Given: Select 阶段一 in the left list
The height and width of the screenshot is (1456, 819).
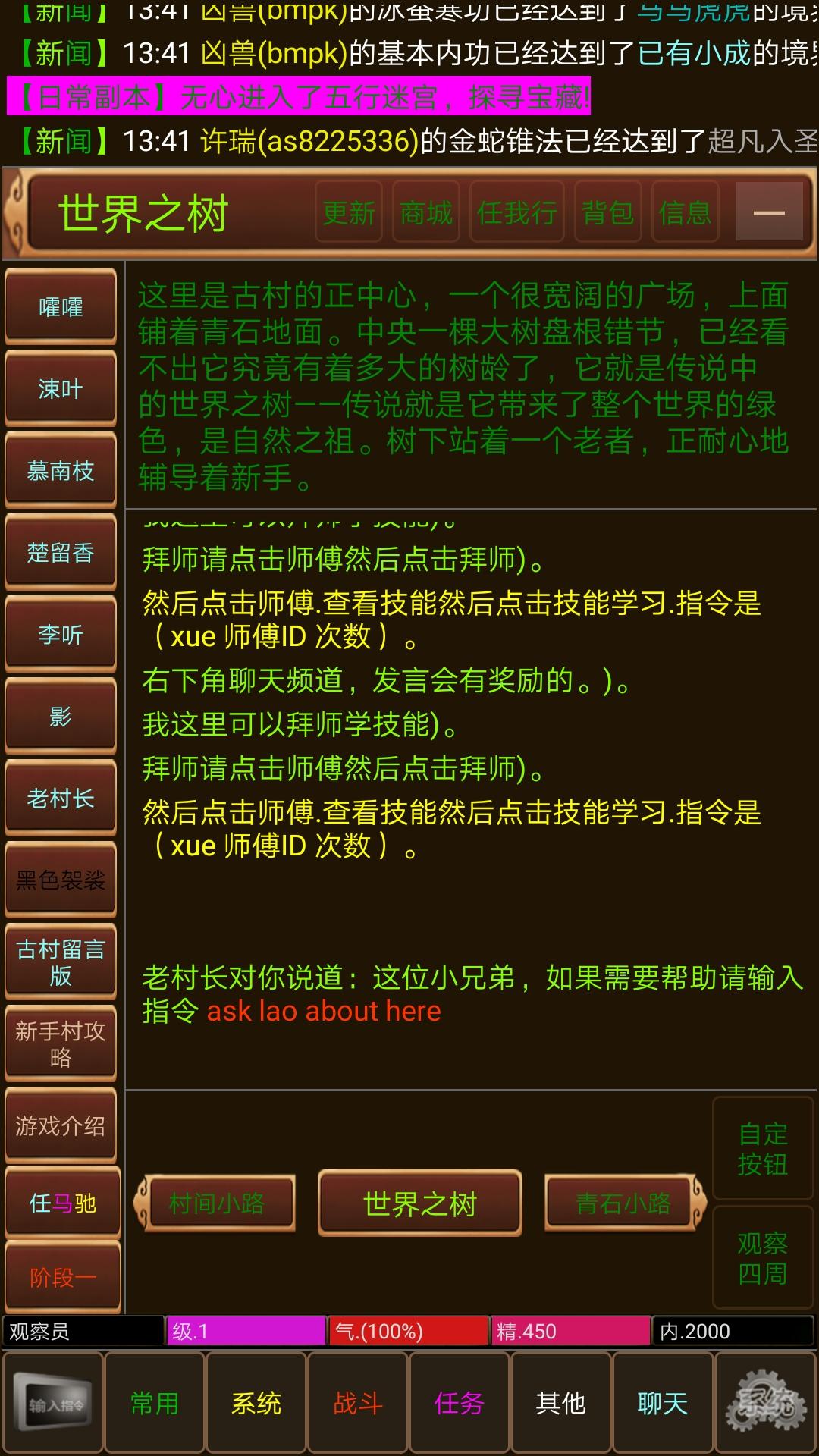Looking at the screenshot, I should [x=63, y=1278].
